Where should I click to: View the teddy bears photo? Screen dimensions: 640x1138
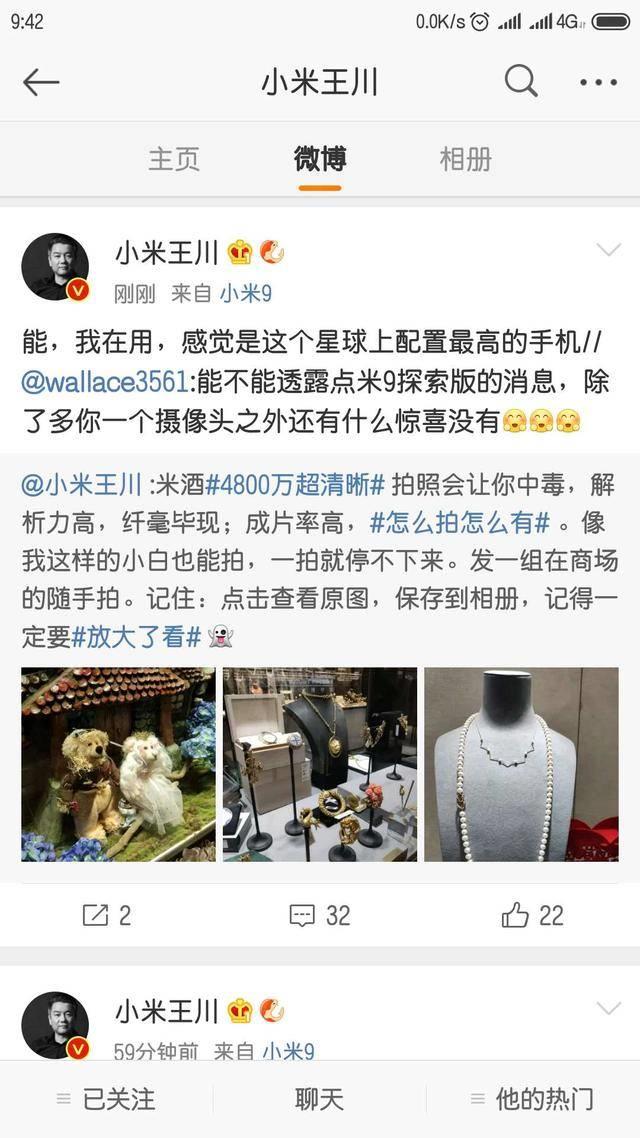(118, 765)
